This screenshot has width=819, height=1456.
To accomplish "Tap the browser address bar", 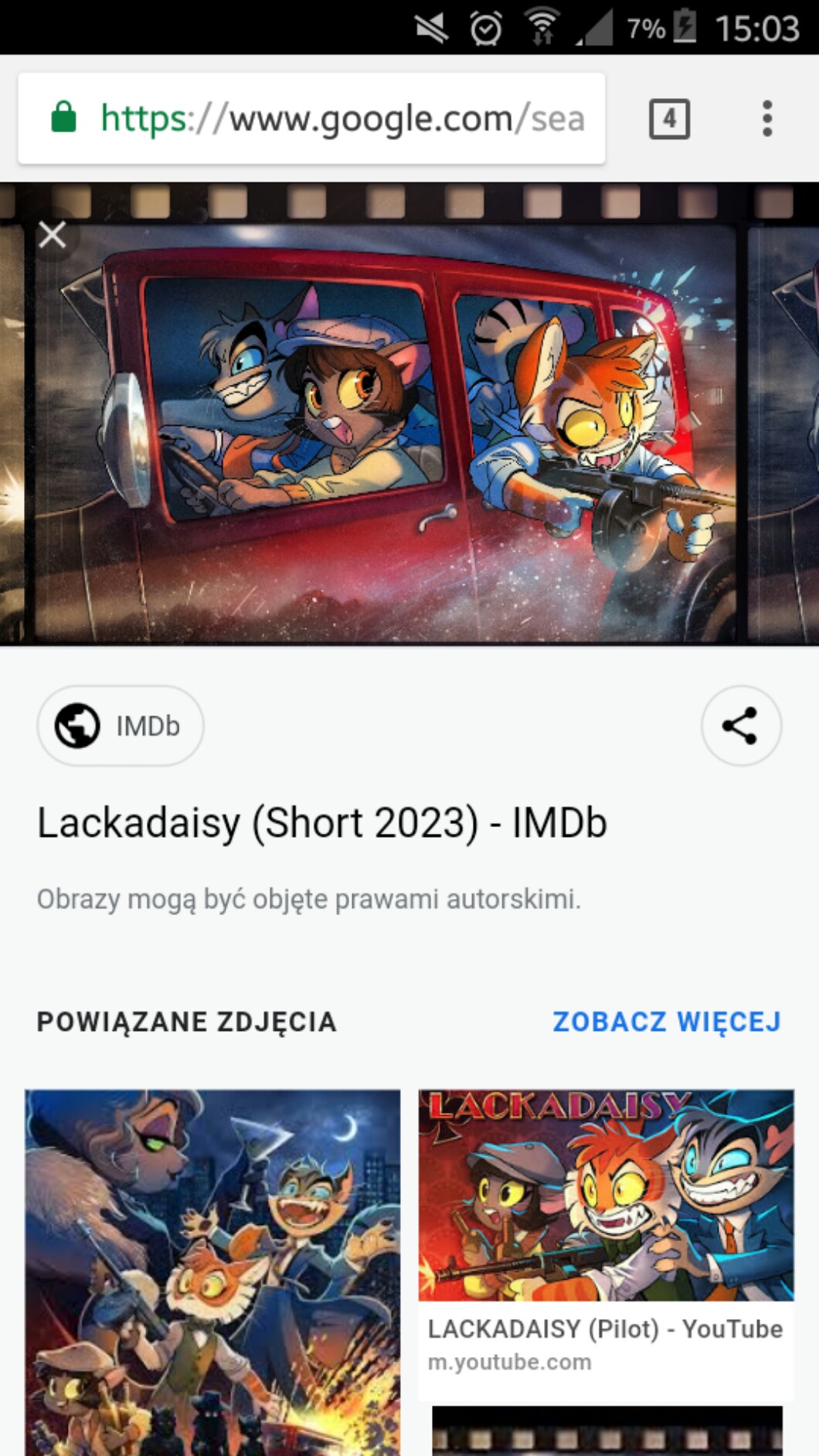I will coord(311,118).
